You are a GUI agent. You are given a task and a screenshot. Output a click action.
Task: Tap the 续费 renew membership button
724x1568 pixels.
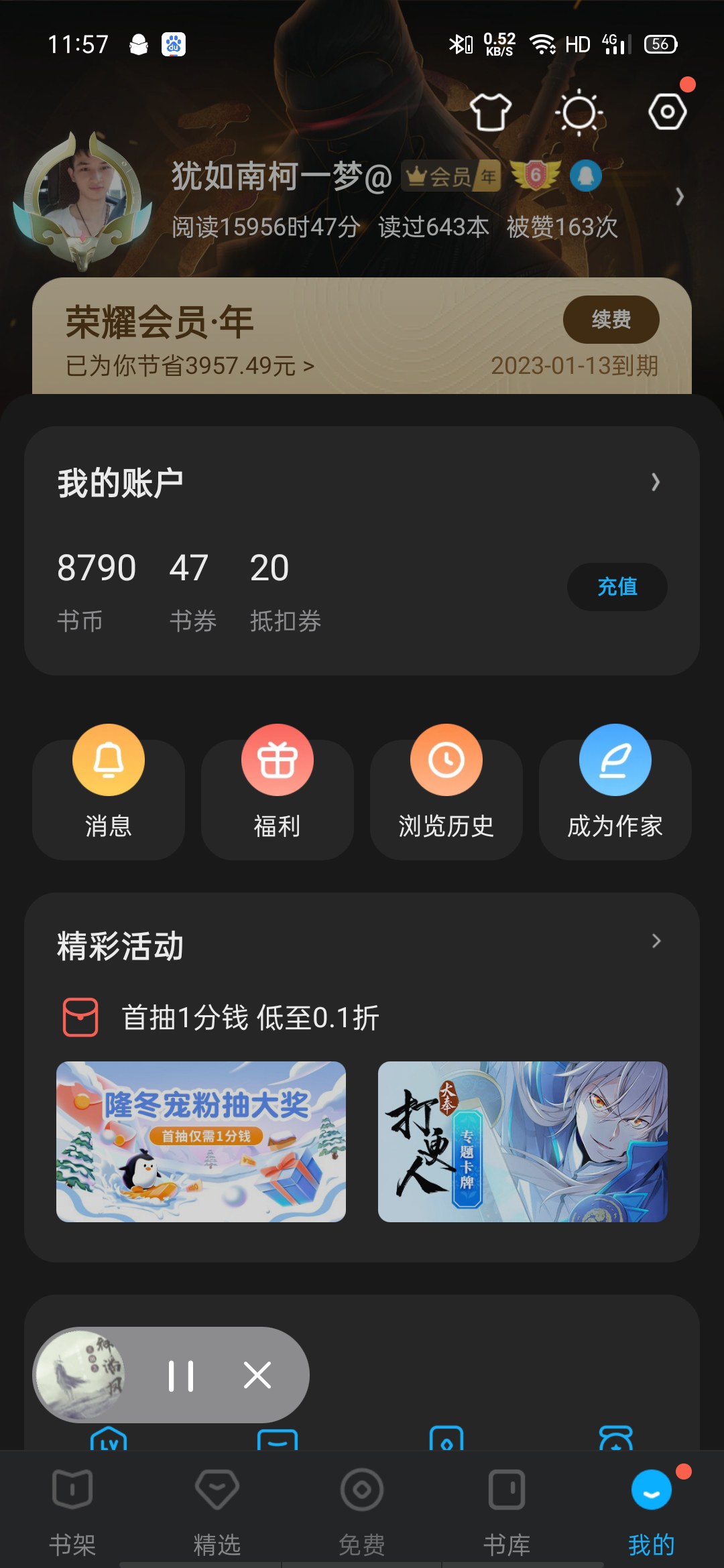[611, 320]
